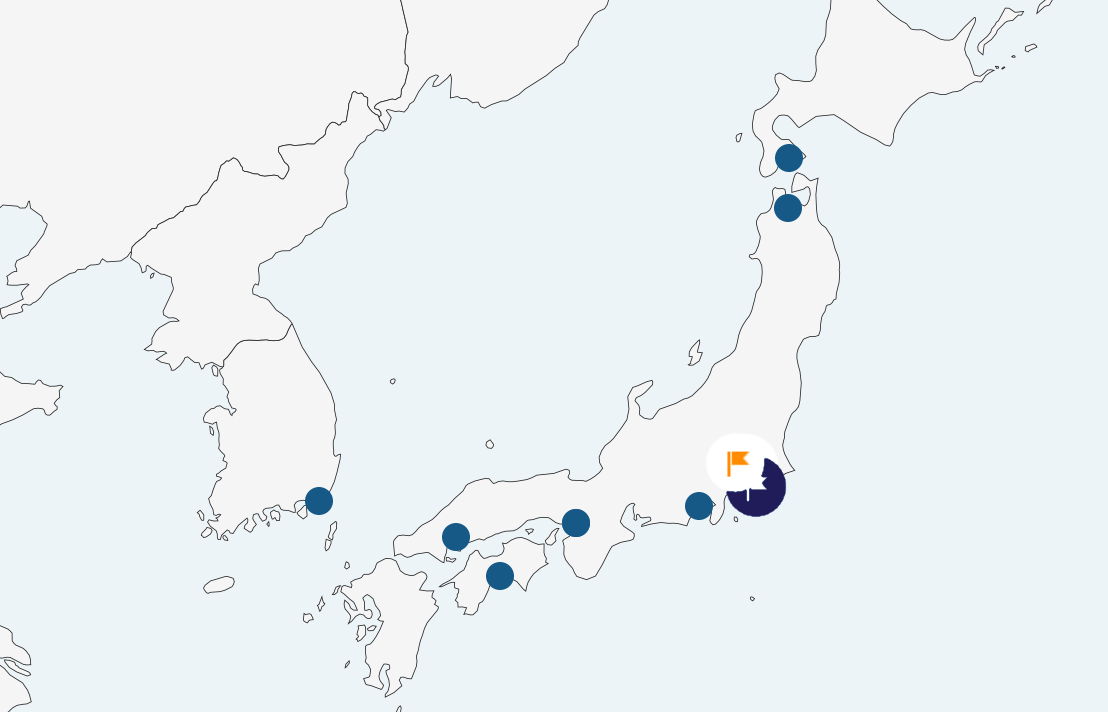
Task: Open the blue marker near Osaka area
Action: [576, 523]
